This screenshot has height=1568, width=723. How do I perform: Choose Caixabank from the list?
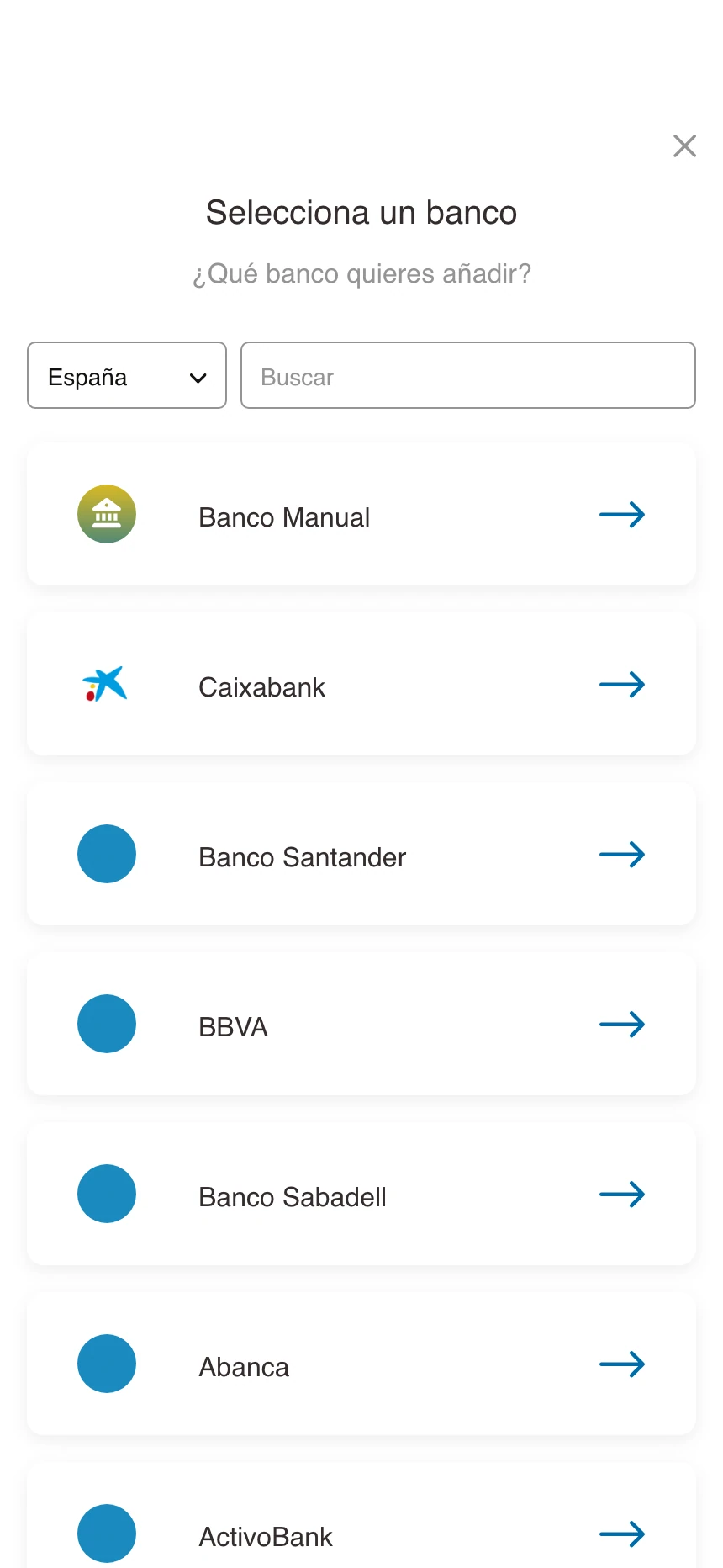pos(361,684)
